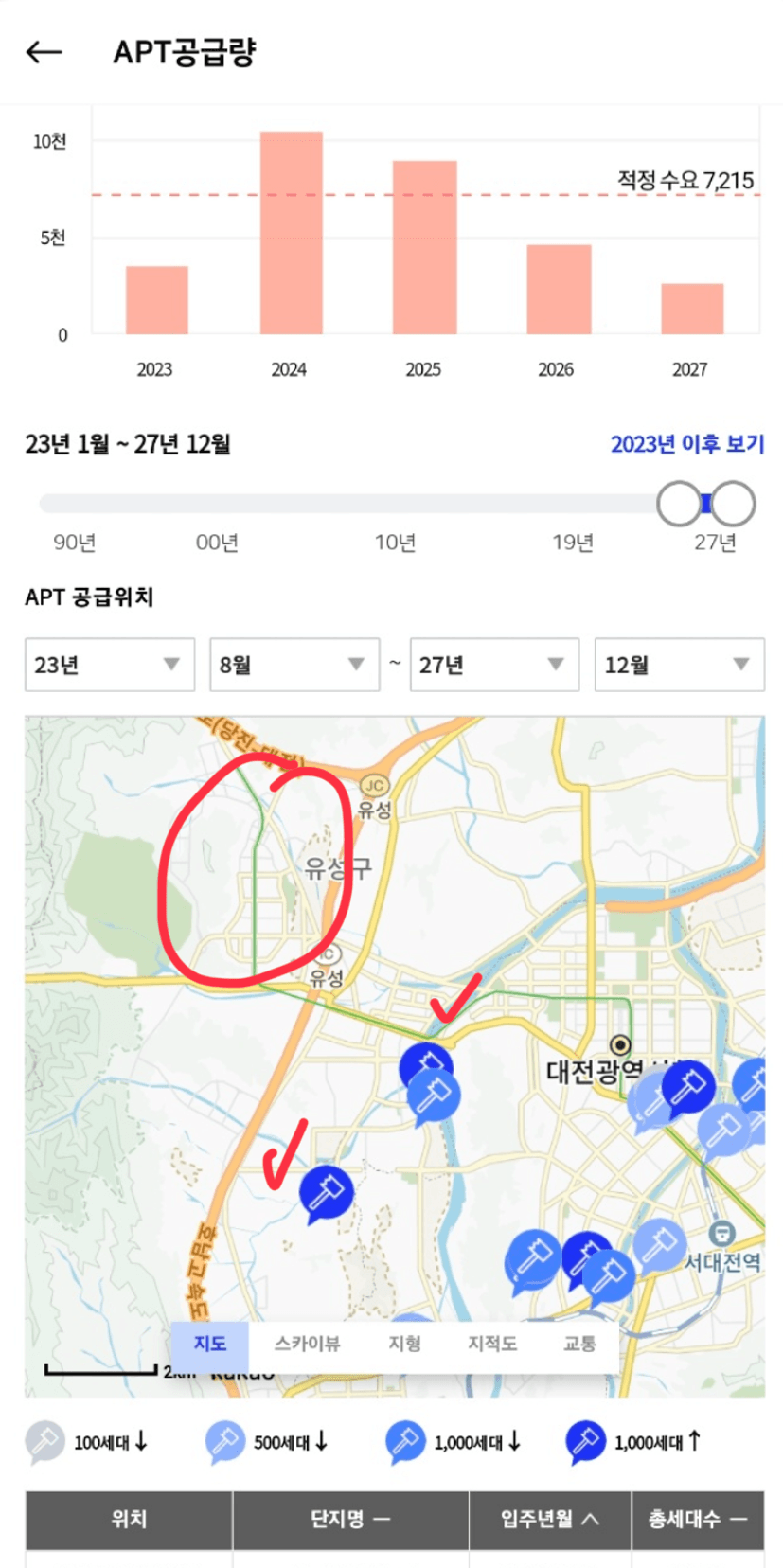This screenshot has height=1568, width=783.
Task: Tap the 2023년 이후 보기 link
Action: tap(686, 444)
